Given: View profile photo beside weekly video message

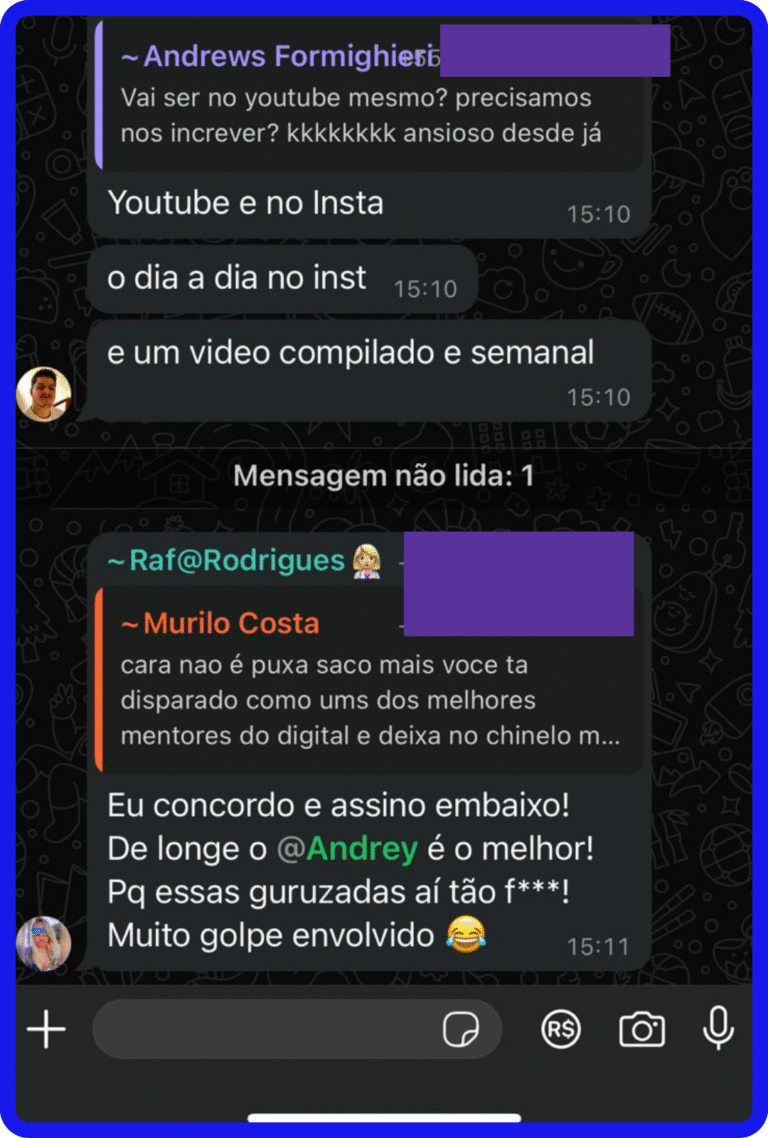Looking at the screenshot, I should pyautogui.click(x=44, y=394).
